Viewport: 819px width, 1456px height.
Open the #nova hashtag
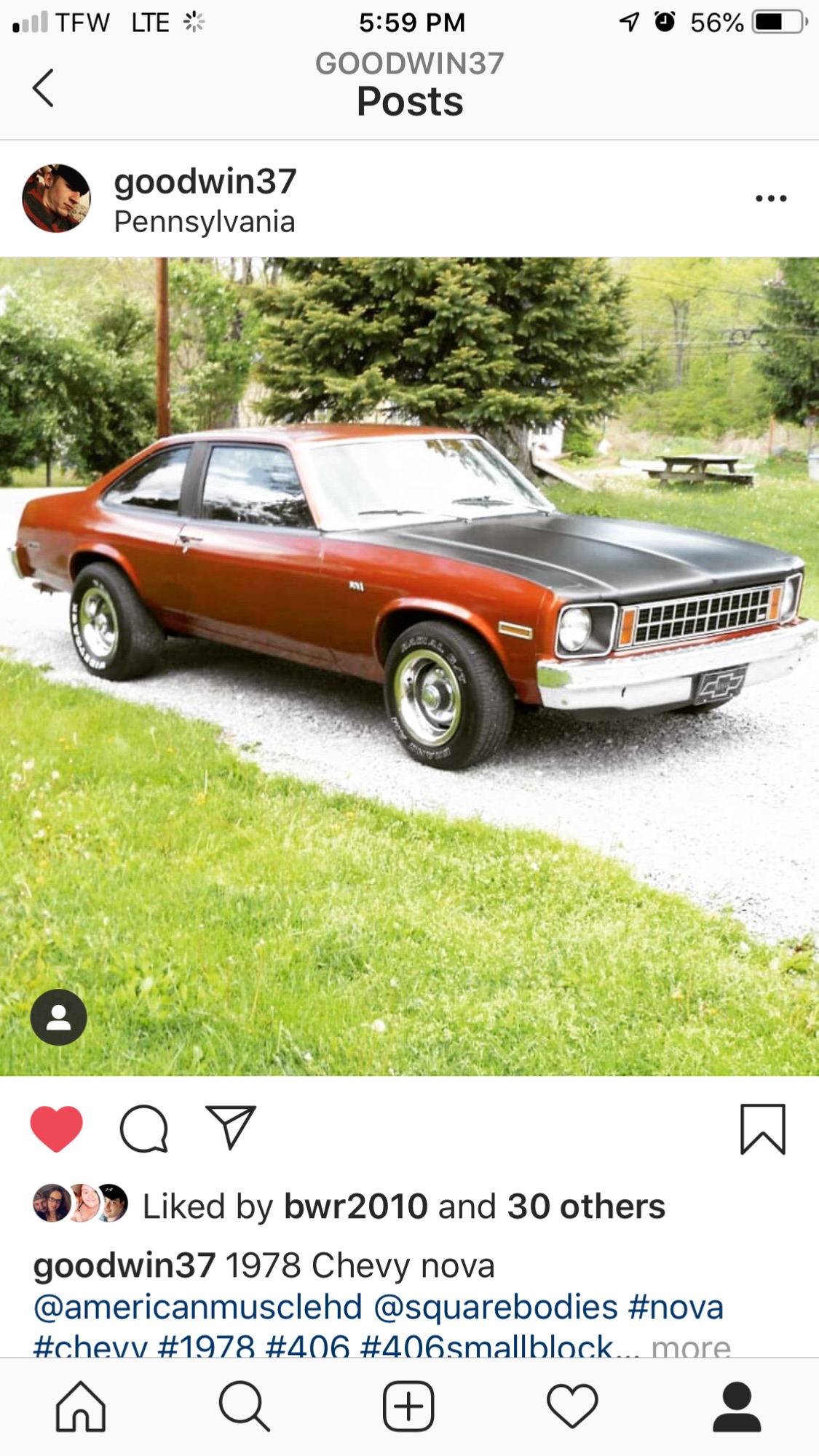(x=676, y=1307)
